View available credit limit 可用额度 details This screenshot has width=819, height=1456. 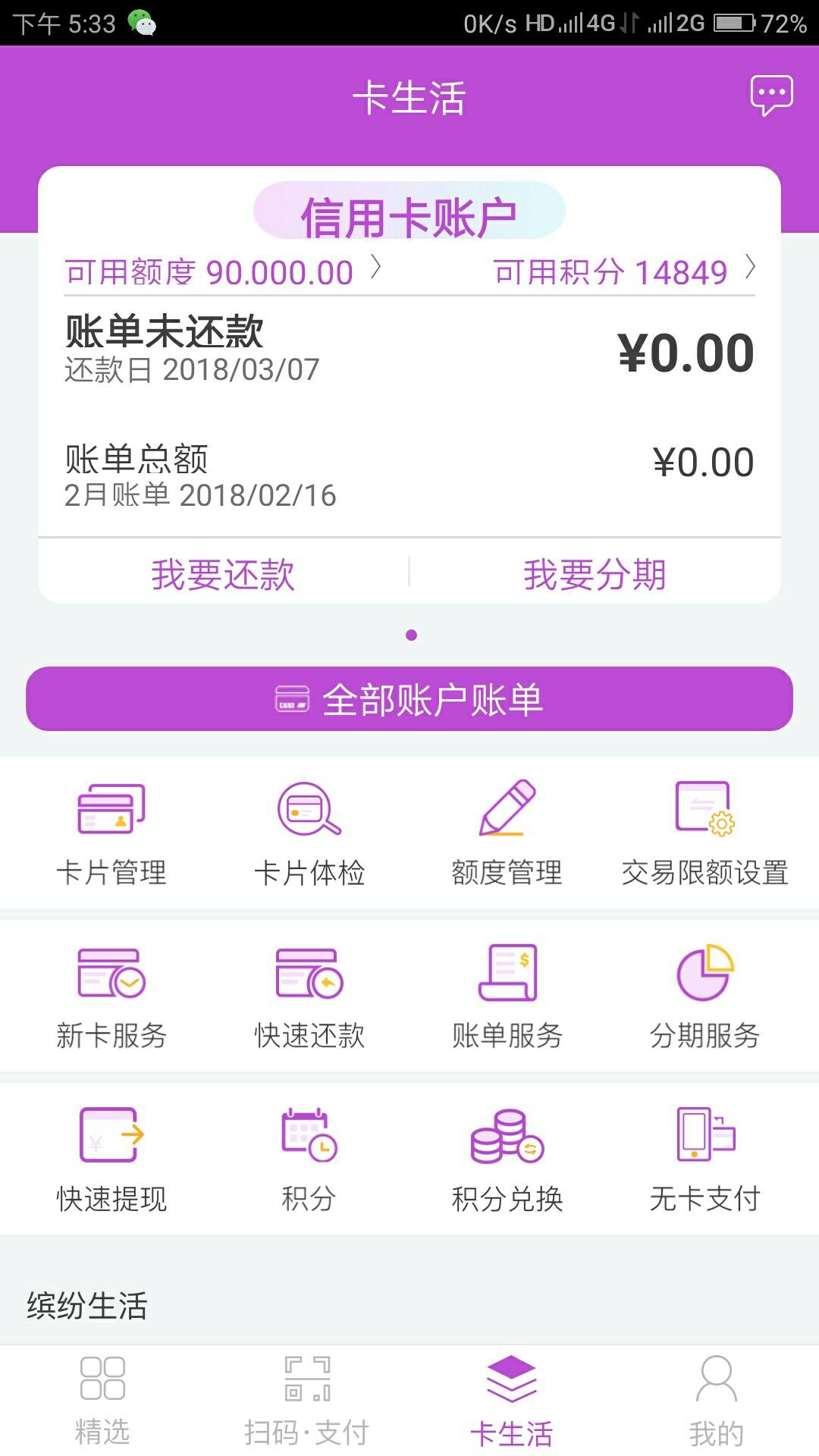(222, 271)
